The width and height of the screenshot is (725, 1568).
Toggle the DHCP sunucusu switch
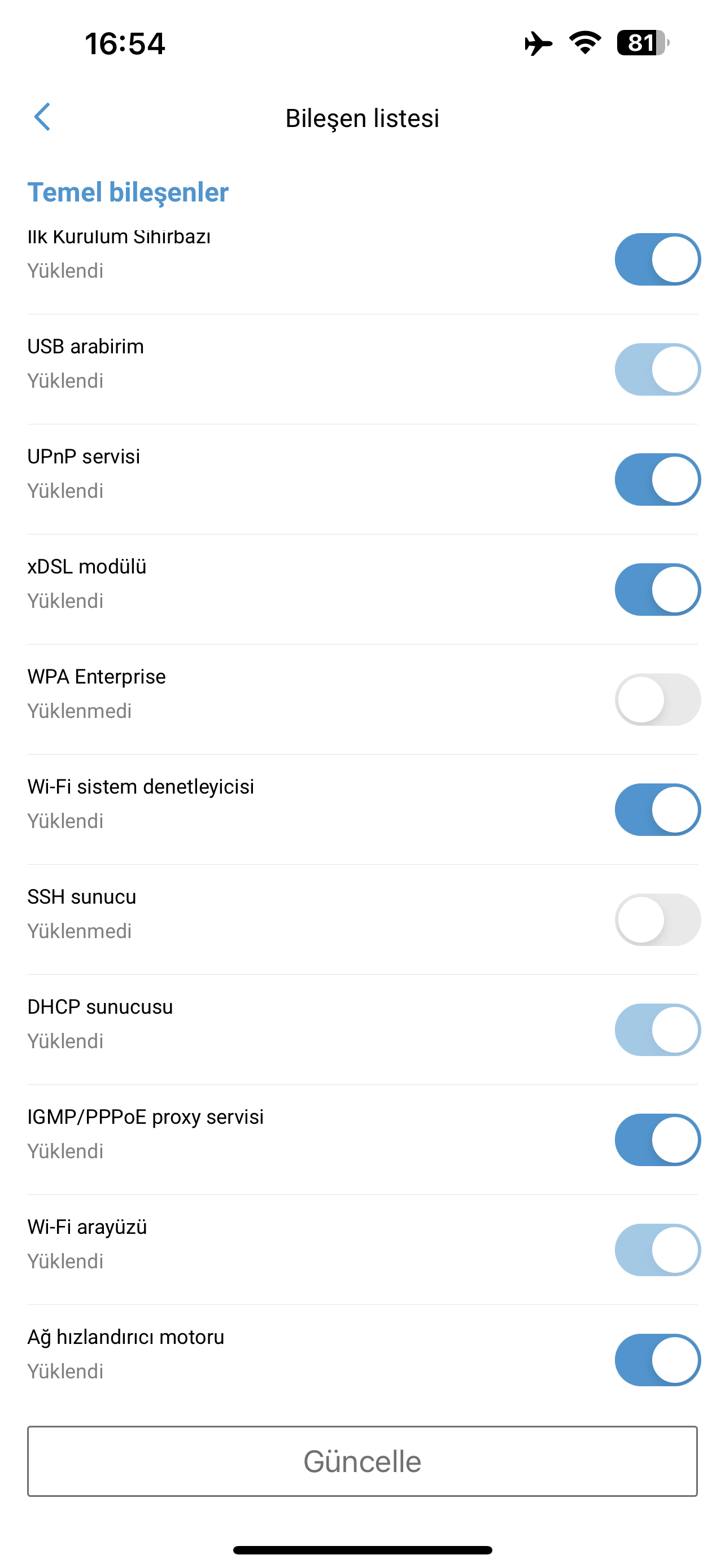[x=657, y=1030]
